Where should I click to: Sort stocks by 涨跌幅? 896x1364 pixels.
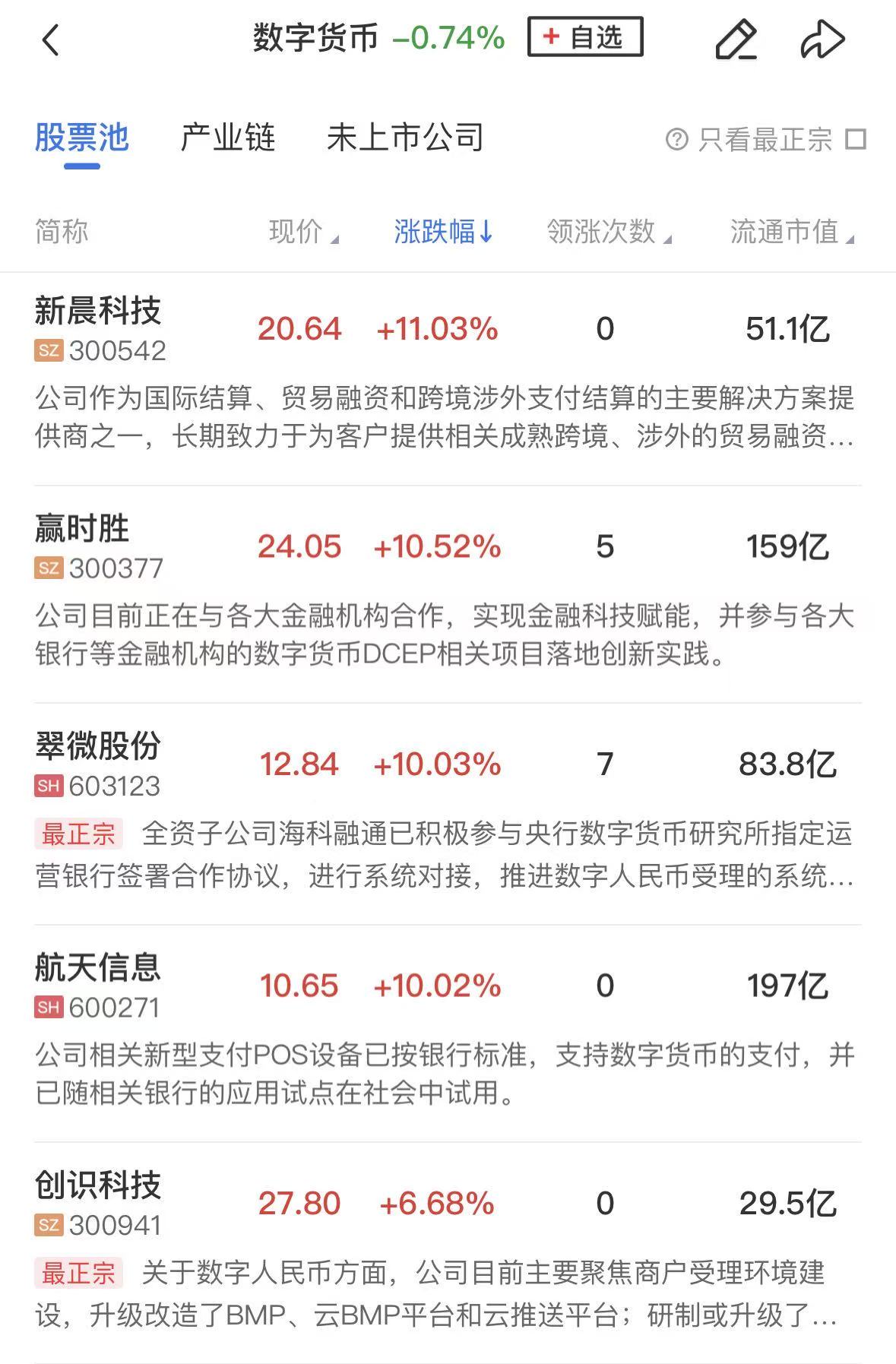pos(444,232)
